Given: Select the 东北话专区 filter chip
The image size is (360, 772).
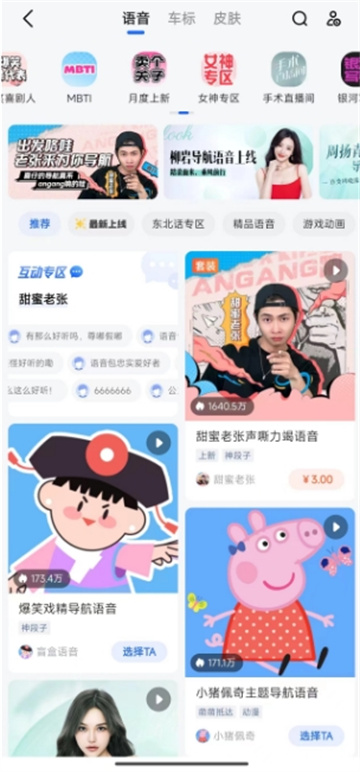Looking at the screenshot, I should click(x=179, y=225).
